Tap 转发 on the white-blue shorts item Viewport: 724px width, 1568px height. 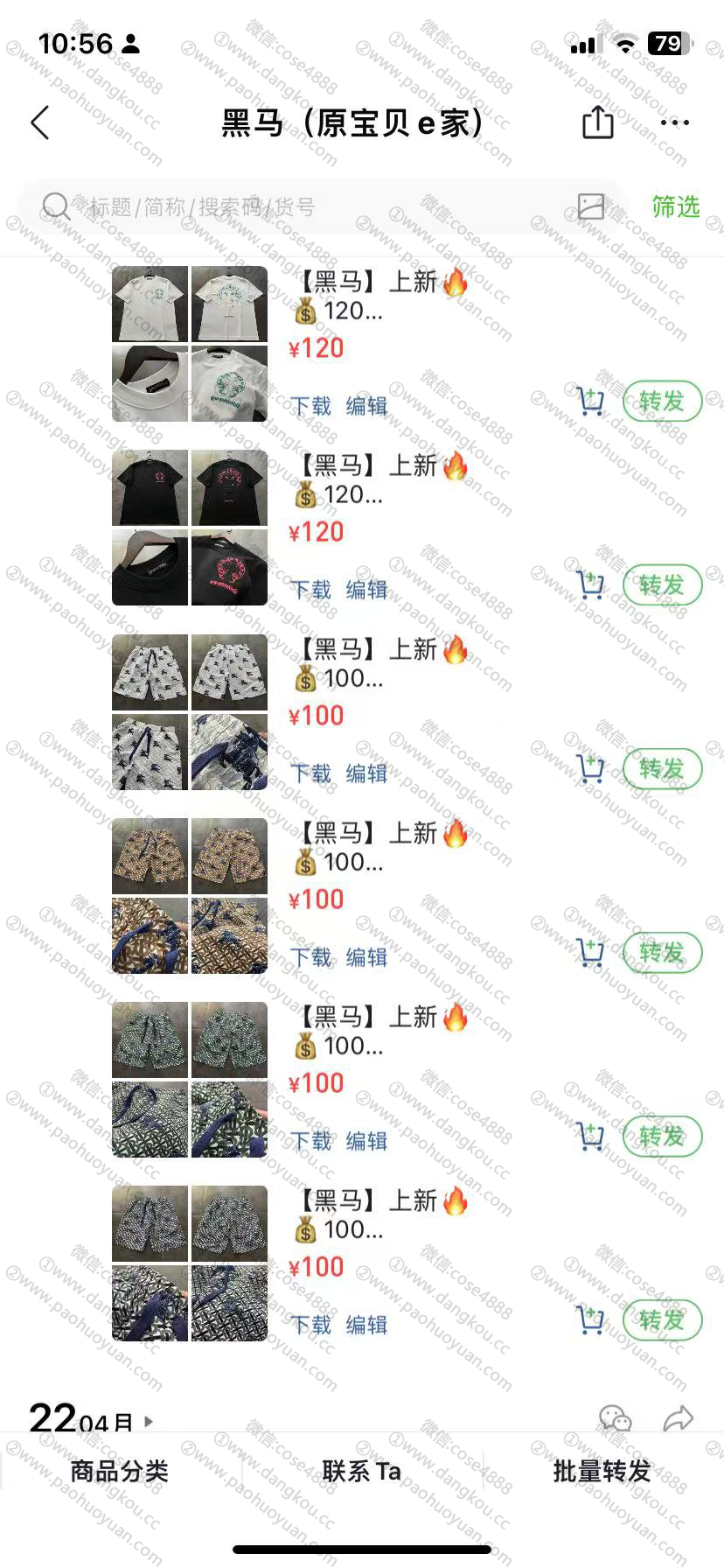pyautogui.click(x=662, y=769)
